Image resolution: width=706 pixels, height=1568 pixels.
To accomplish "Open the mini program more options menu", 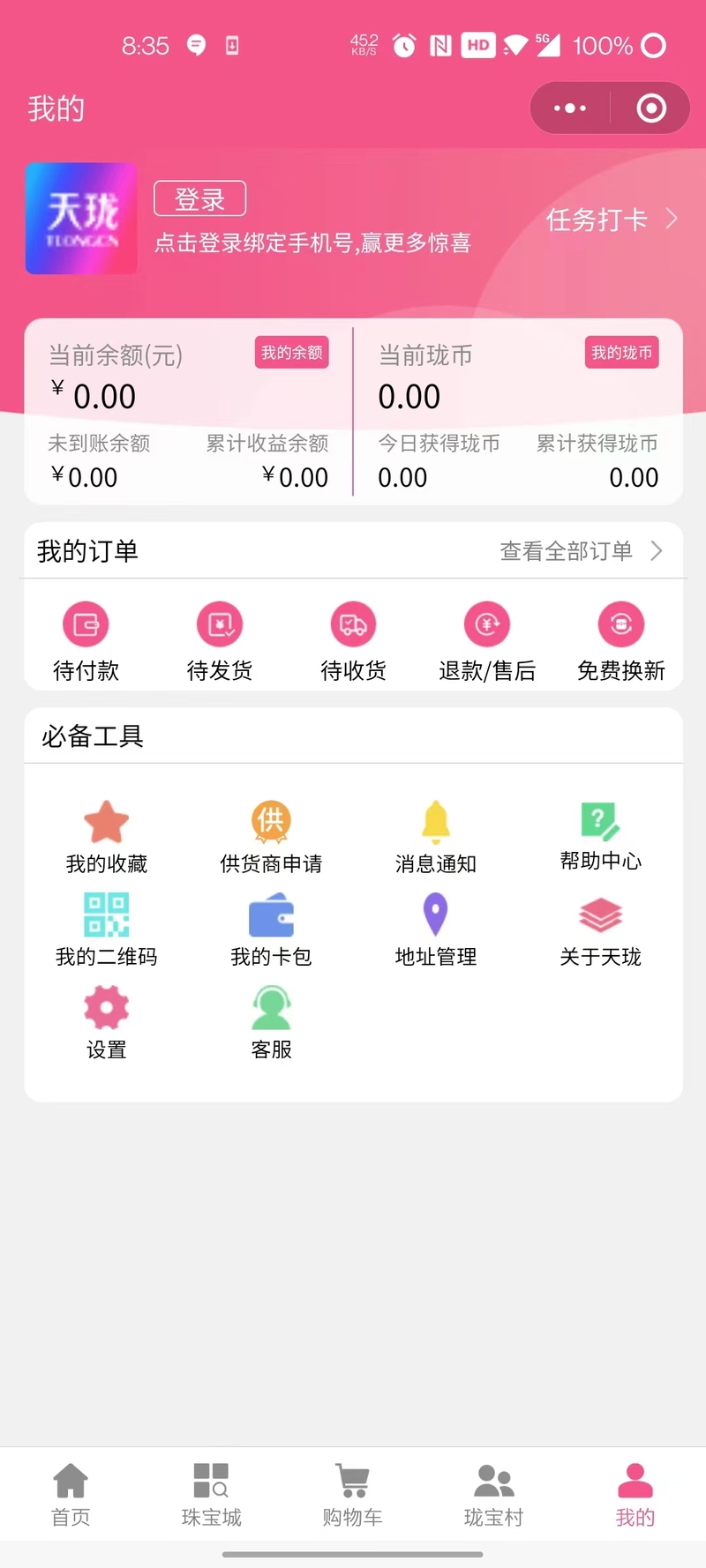I will 570,108.
